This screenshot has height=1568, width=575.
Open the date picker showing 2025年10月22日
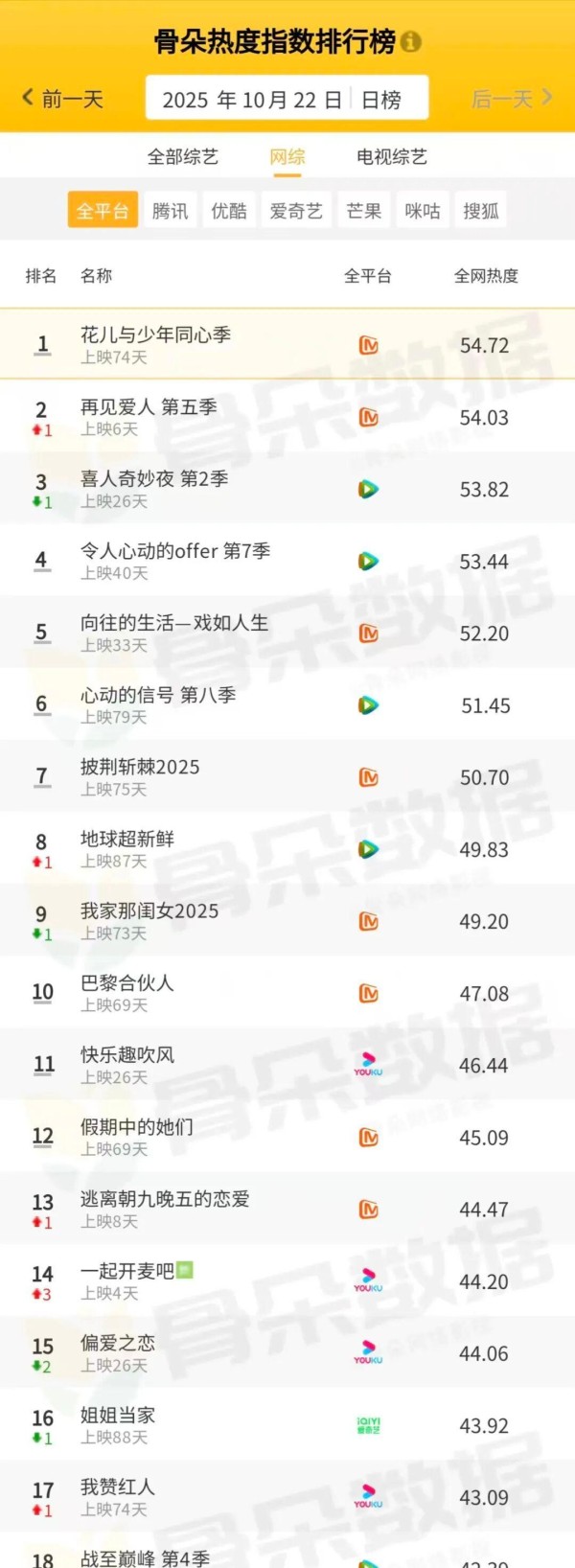252,100
